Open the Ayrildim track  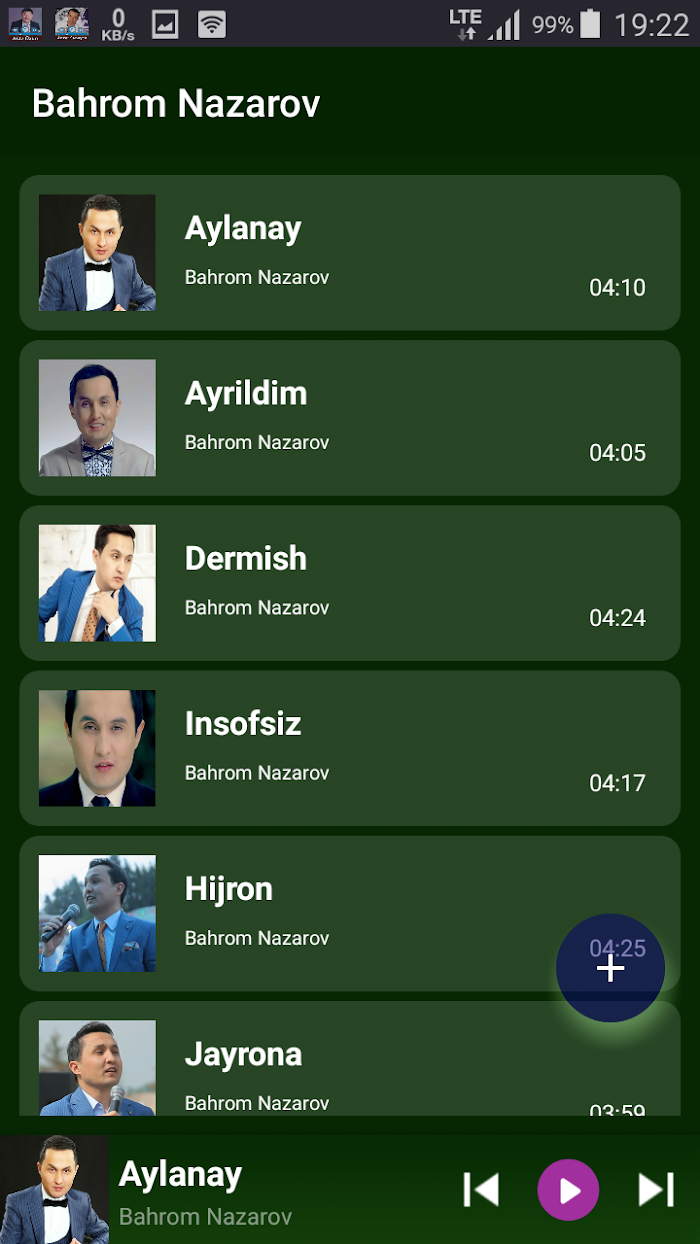tap(350, 418)
